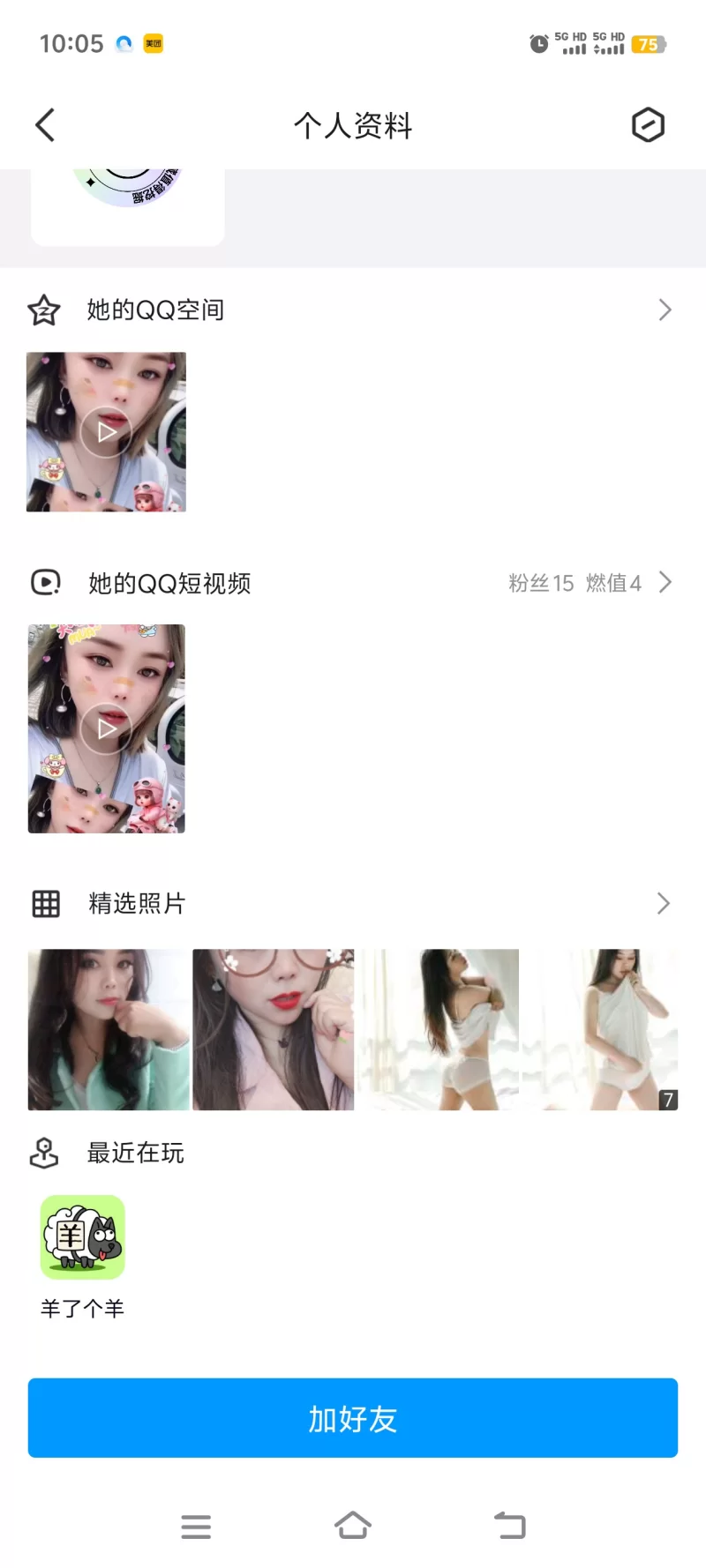Open the system recent apps menu
Viewport: 706px width, 1568px height.
tap(196, 1526)
